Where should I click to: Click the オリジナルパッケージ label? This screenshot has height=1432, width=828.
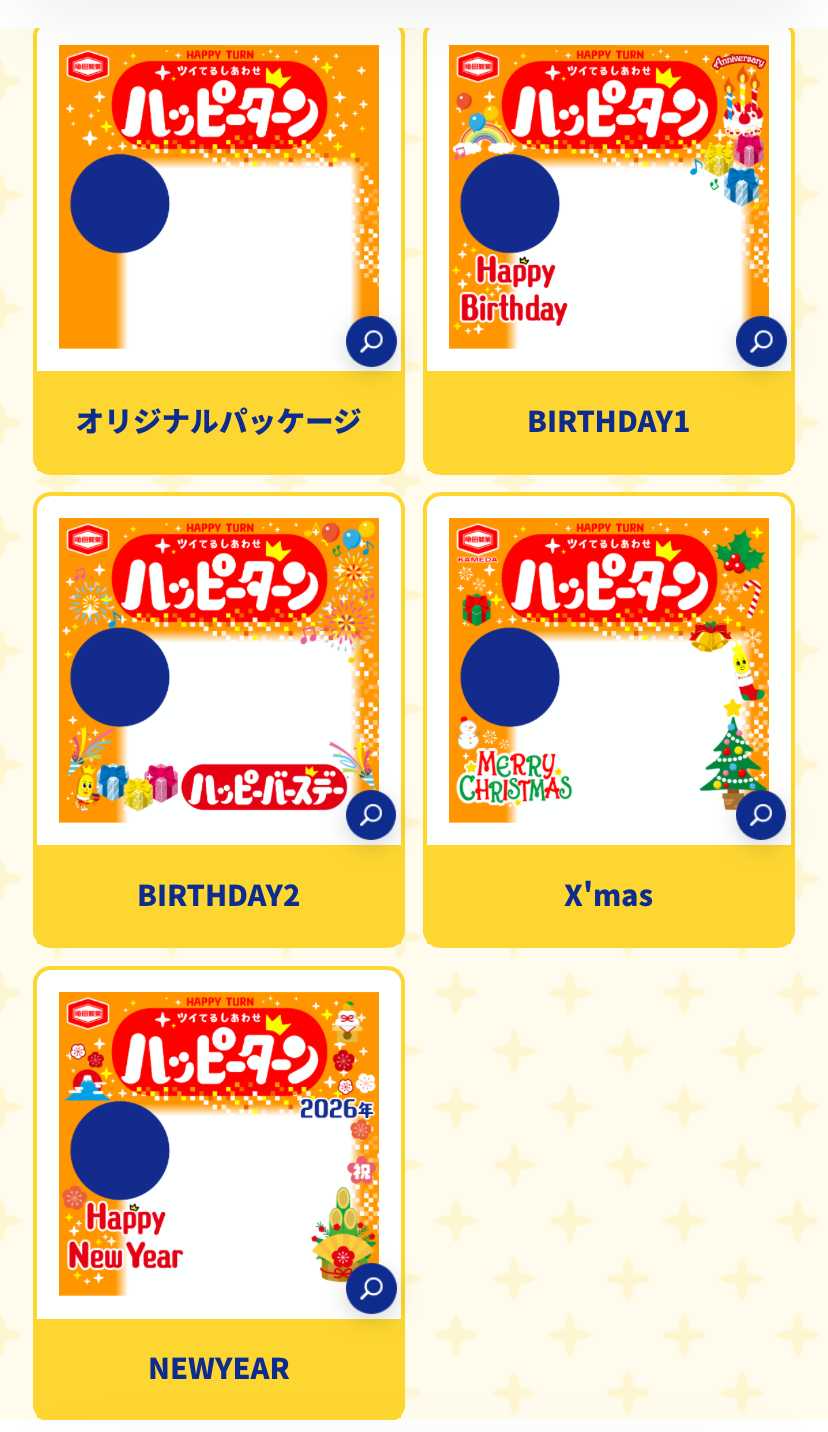218,421
